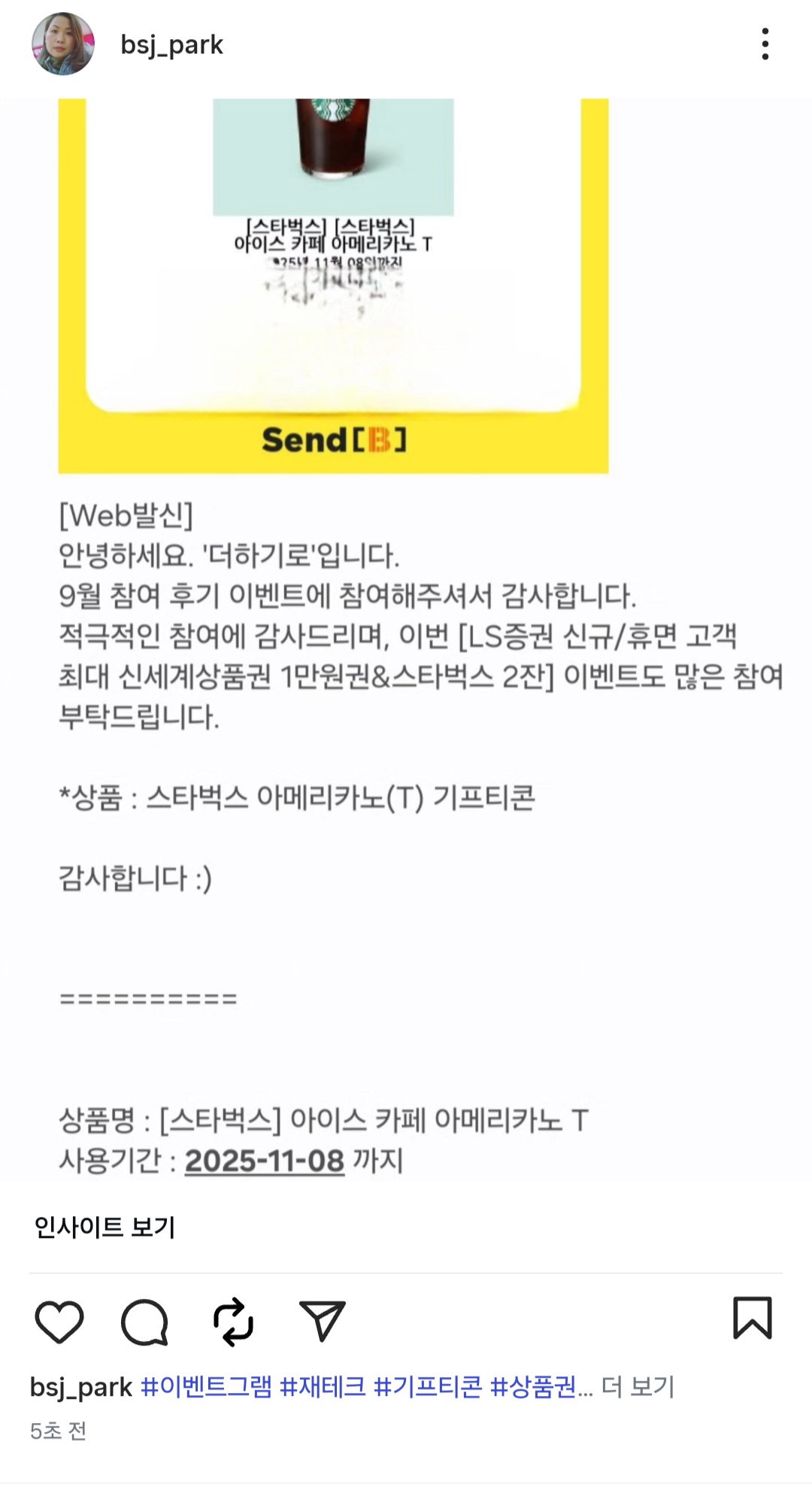Open the #이벤트그램 hashtag
This screenshot has width=812, height=1487.
(x=206, y=1386)
